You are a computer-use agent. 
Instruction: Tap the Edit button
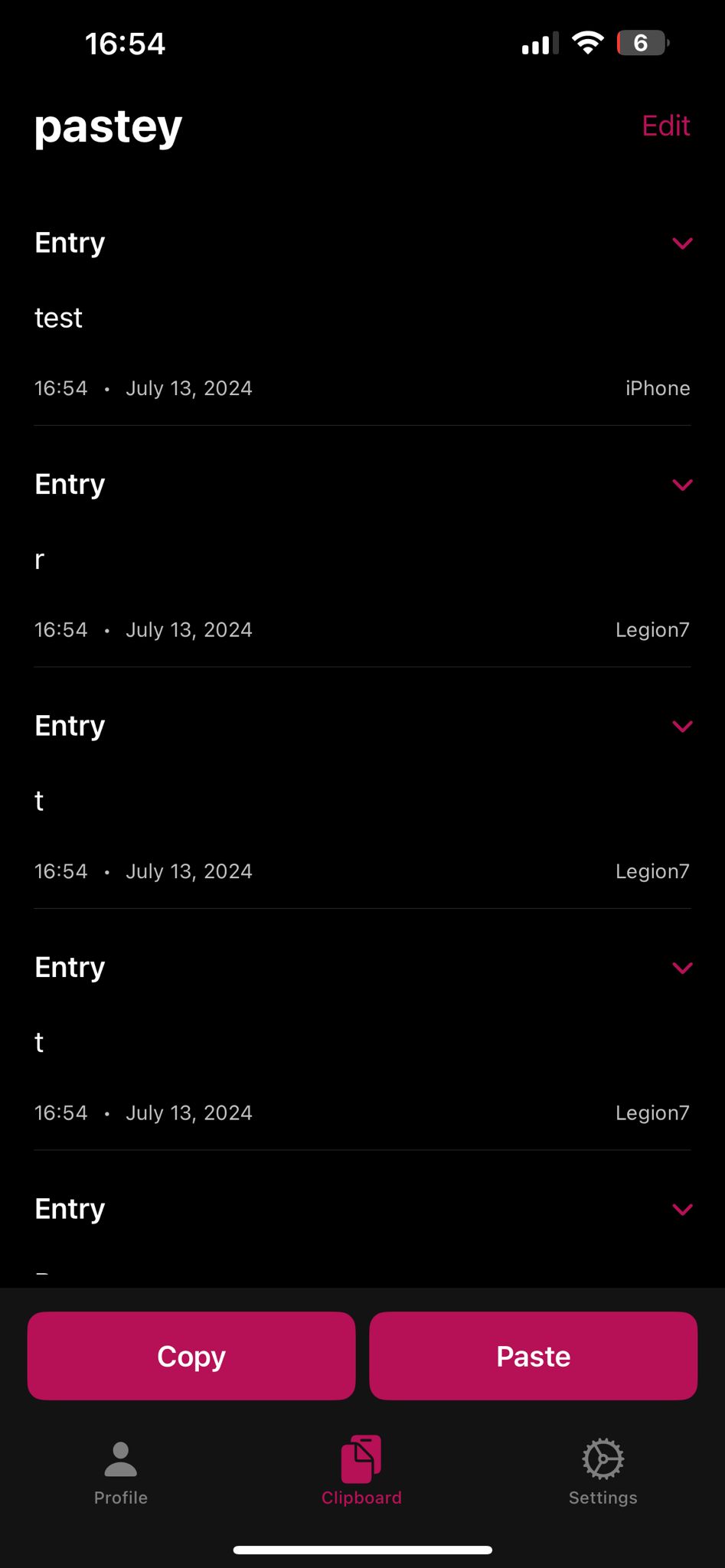pos(665,126)
